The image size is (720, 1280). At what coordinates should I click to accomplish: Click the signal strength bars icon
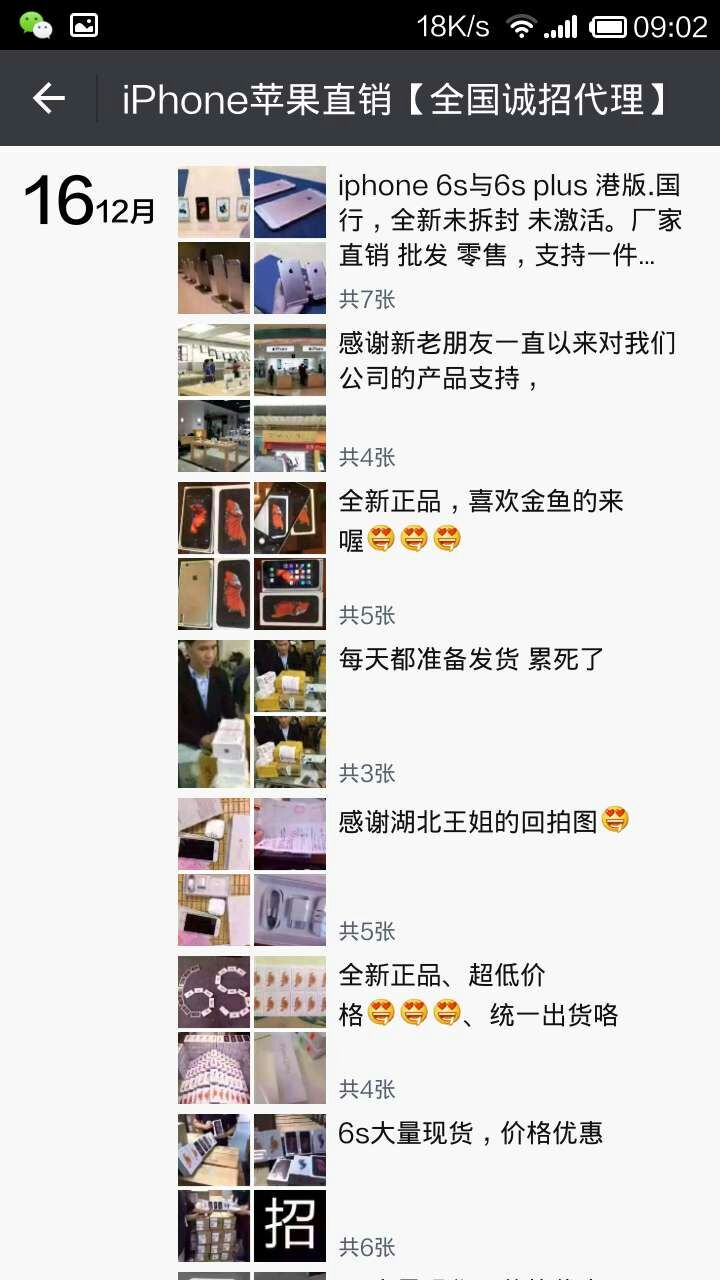point(555,24)
